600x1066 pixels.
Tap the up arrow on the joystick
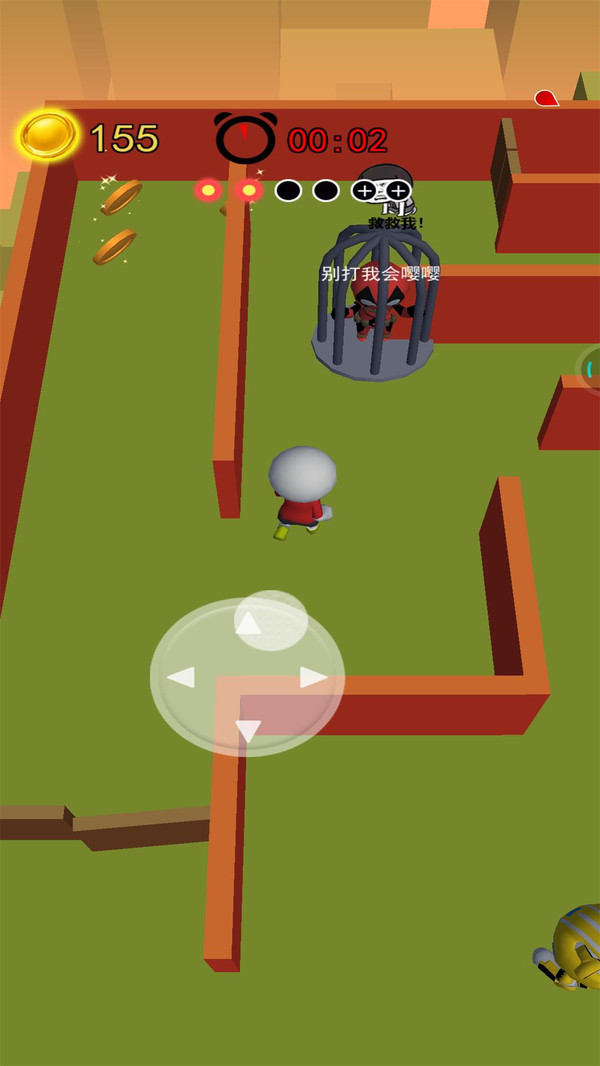[x=248, y=623]
